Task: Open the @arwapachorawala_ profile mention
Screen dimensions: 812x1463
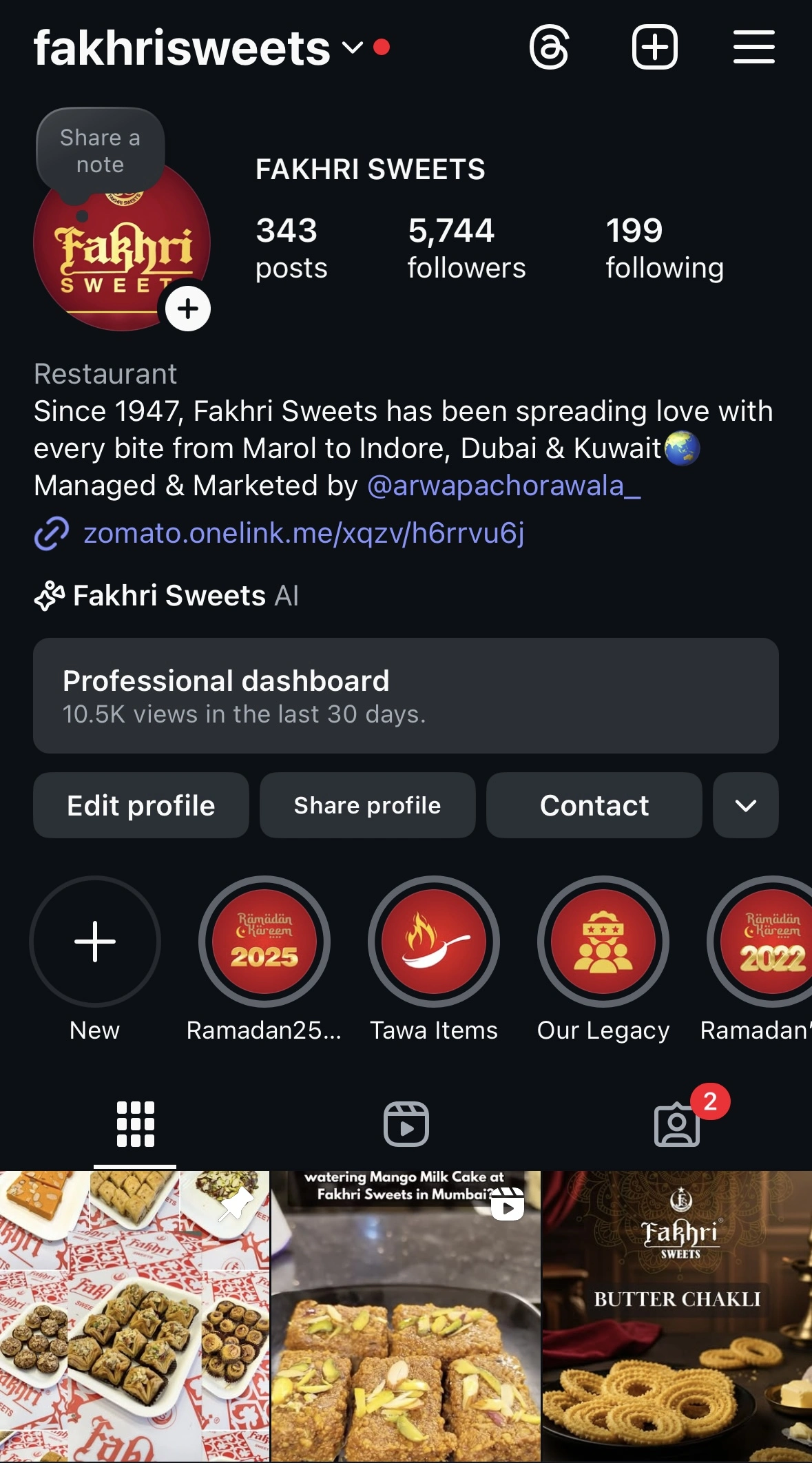Action: 503,486
